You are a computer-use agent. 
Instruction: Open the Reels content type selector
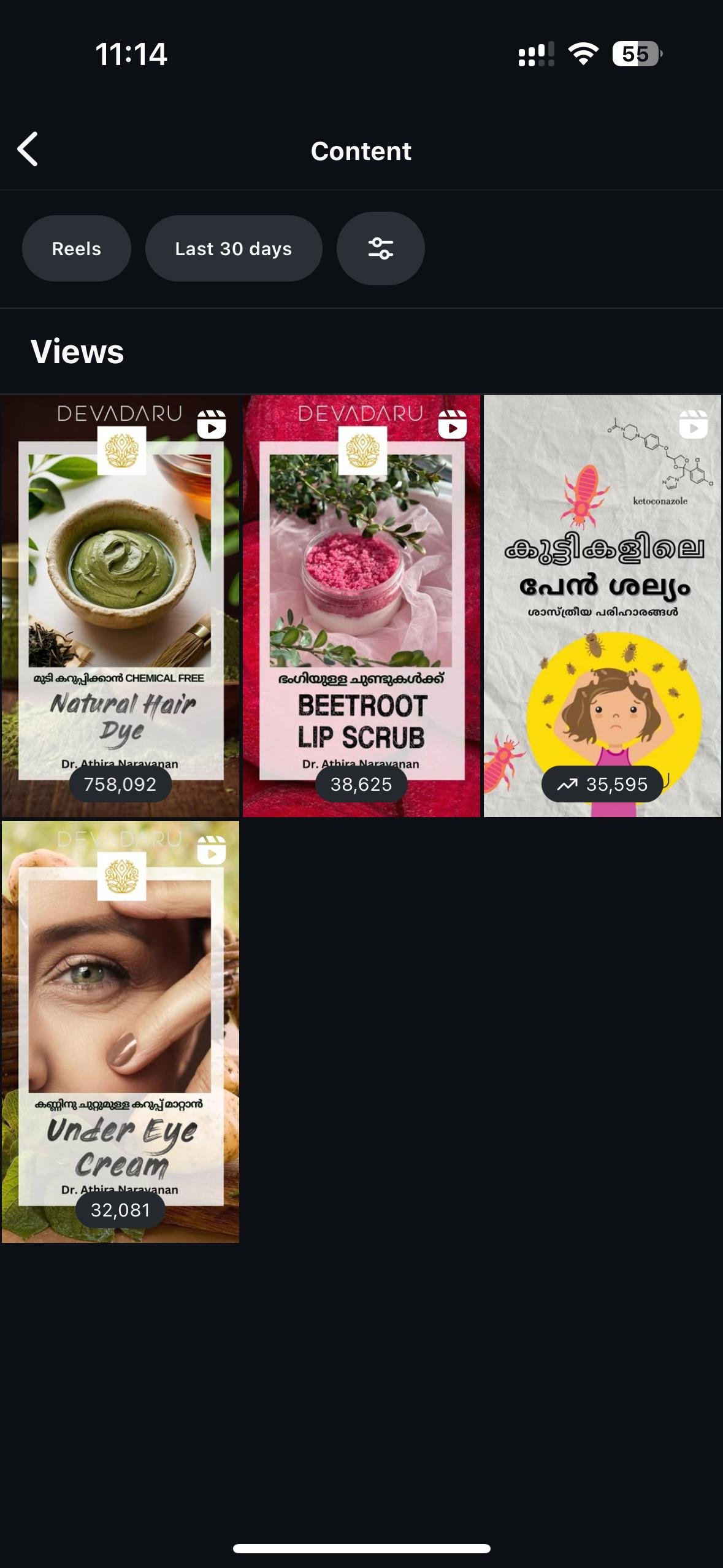76,248
